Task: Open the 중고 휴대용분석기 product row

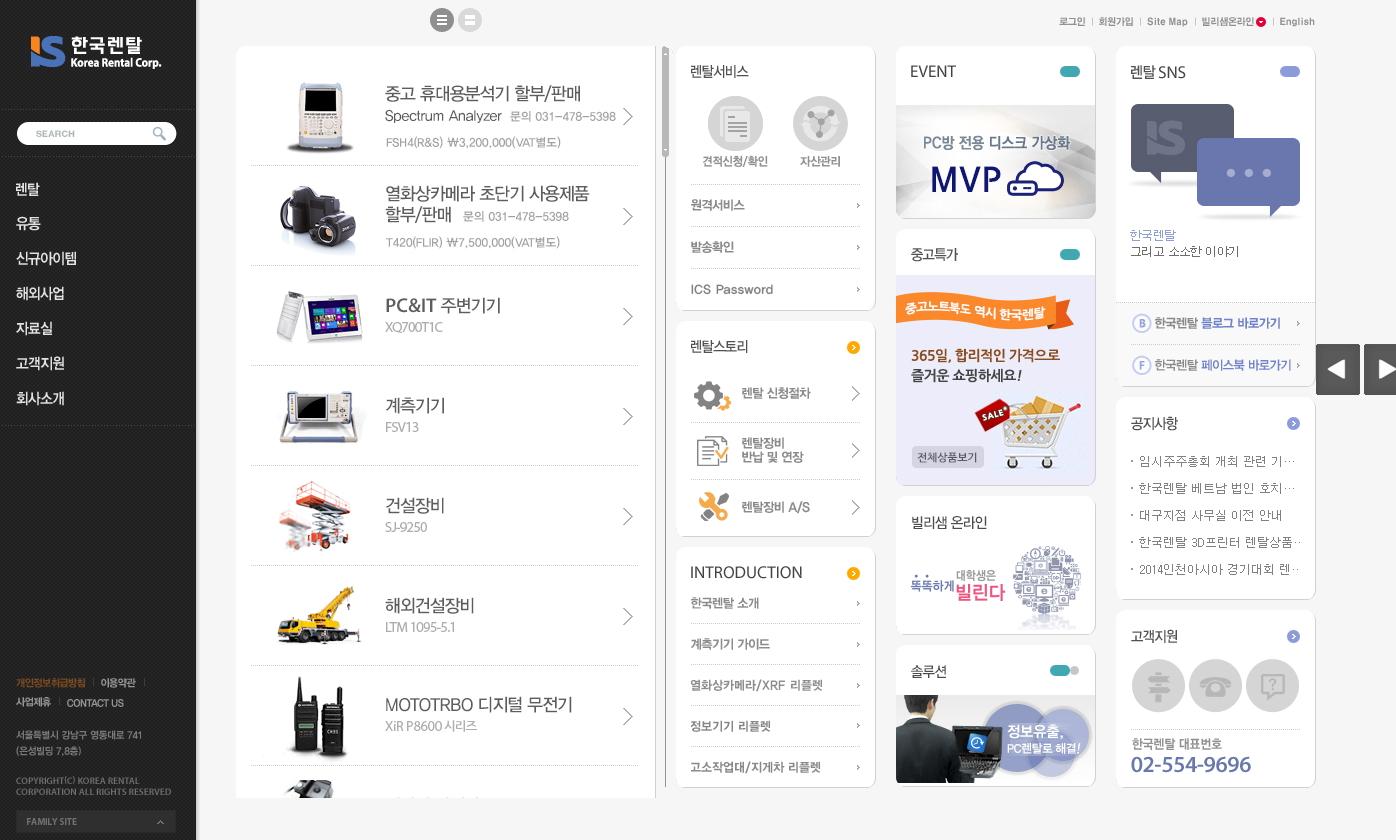Action: coord(444,116)
